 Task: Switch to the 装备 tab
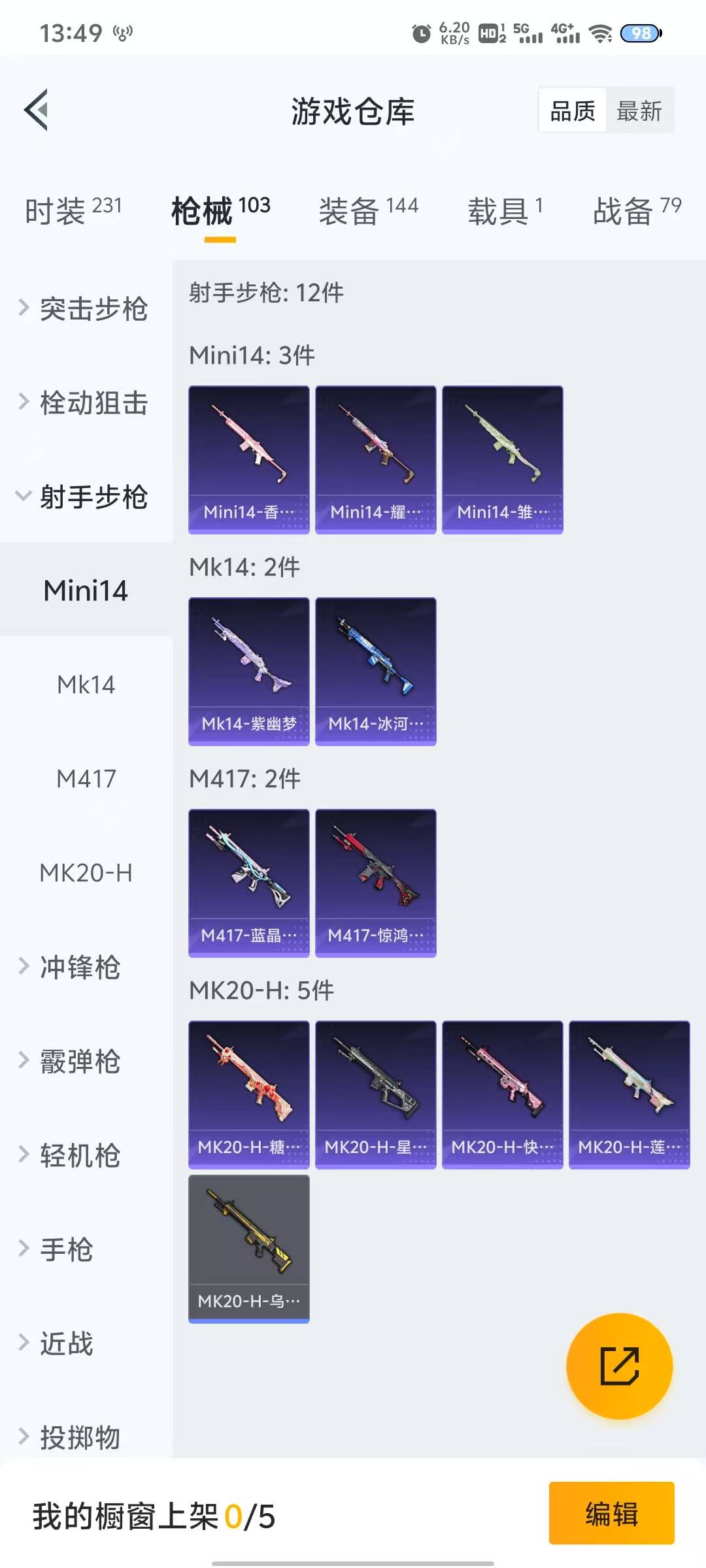[368, 211]
